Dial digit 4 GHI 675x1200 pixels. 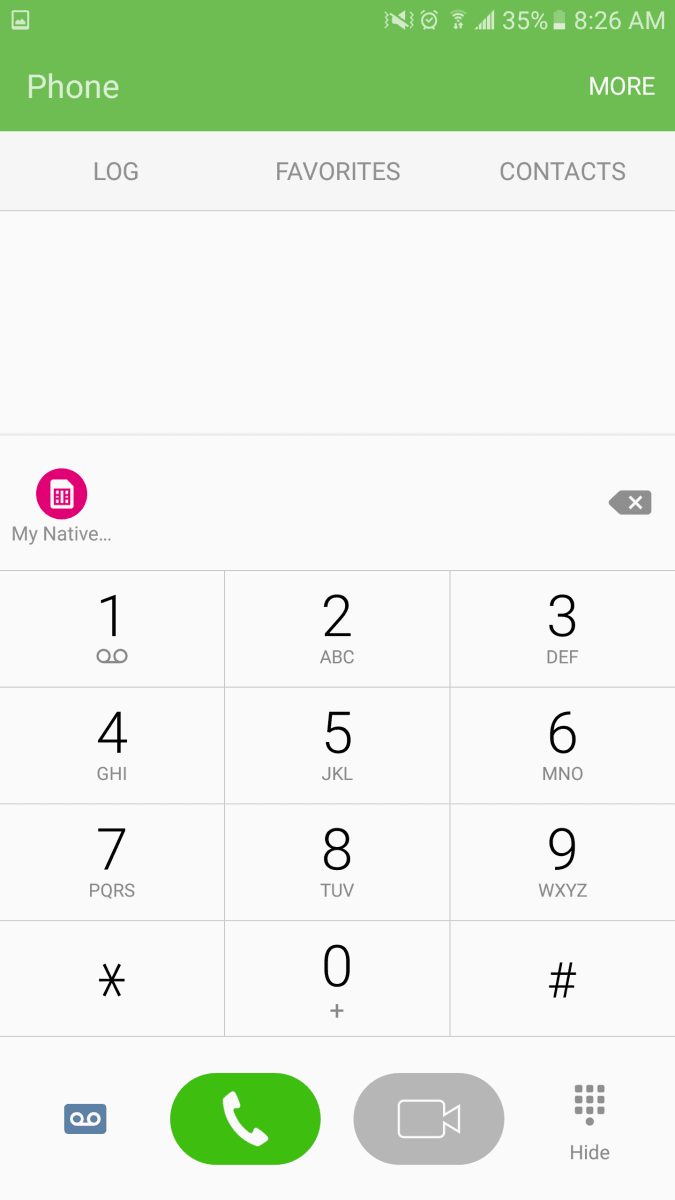(112, 745)
